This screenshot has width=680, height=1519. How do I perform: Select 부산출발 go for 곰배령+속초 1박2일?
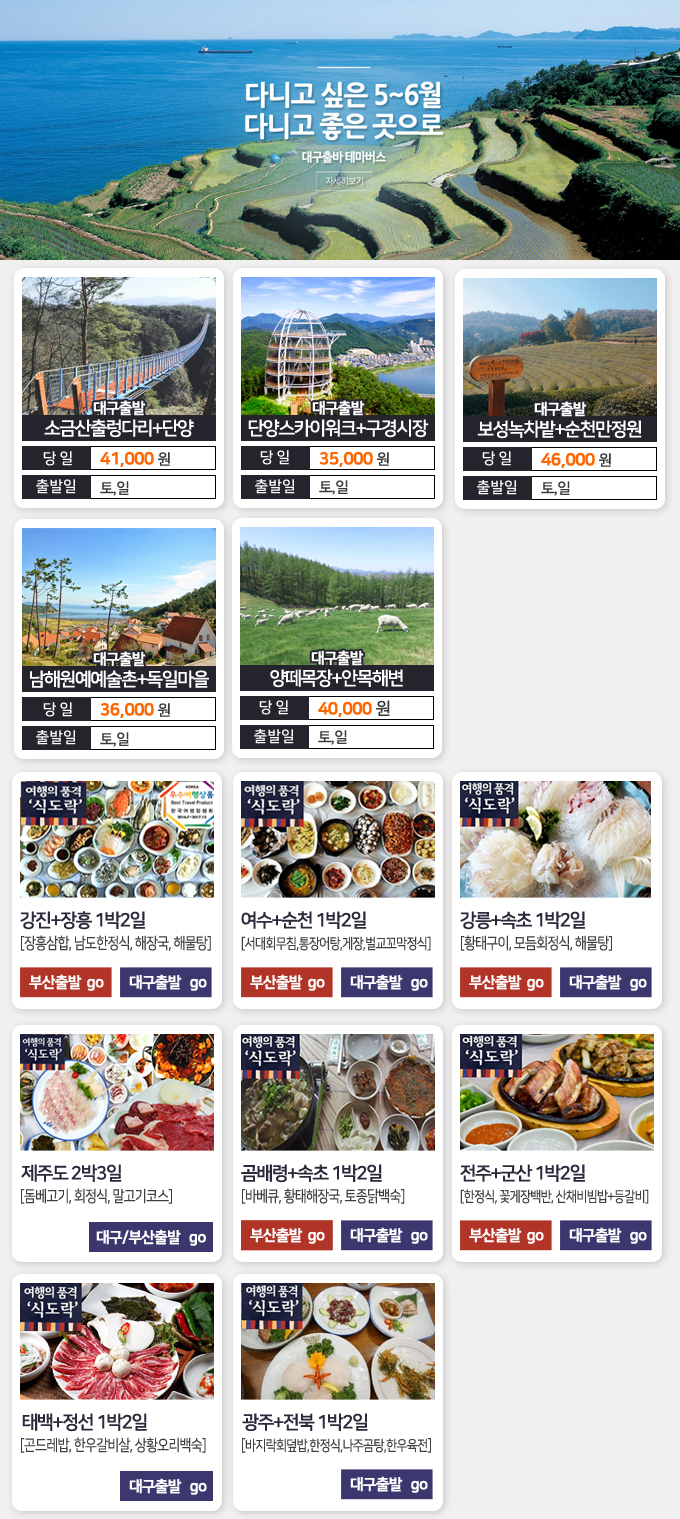point(287,1235)
